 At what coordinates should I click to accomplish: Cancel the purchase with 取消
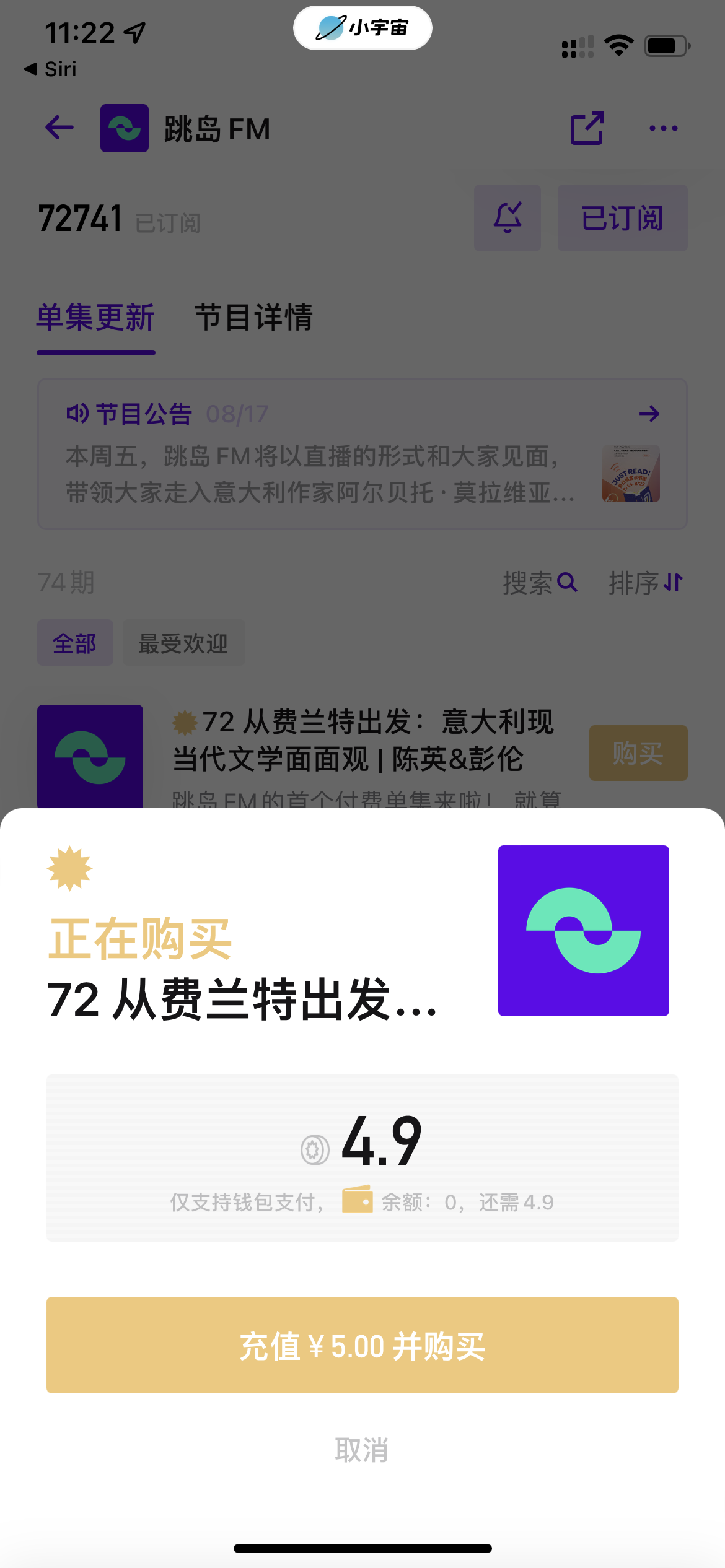pyautogui.click(x=362, y=1450)
